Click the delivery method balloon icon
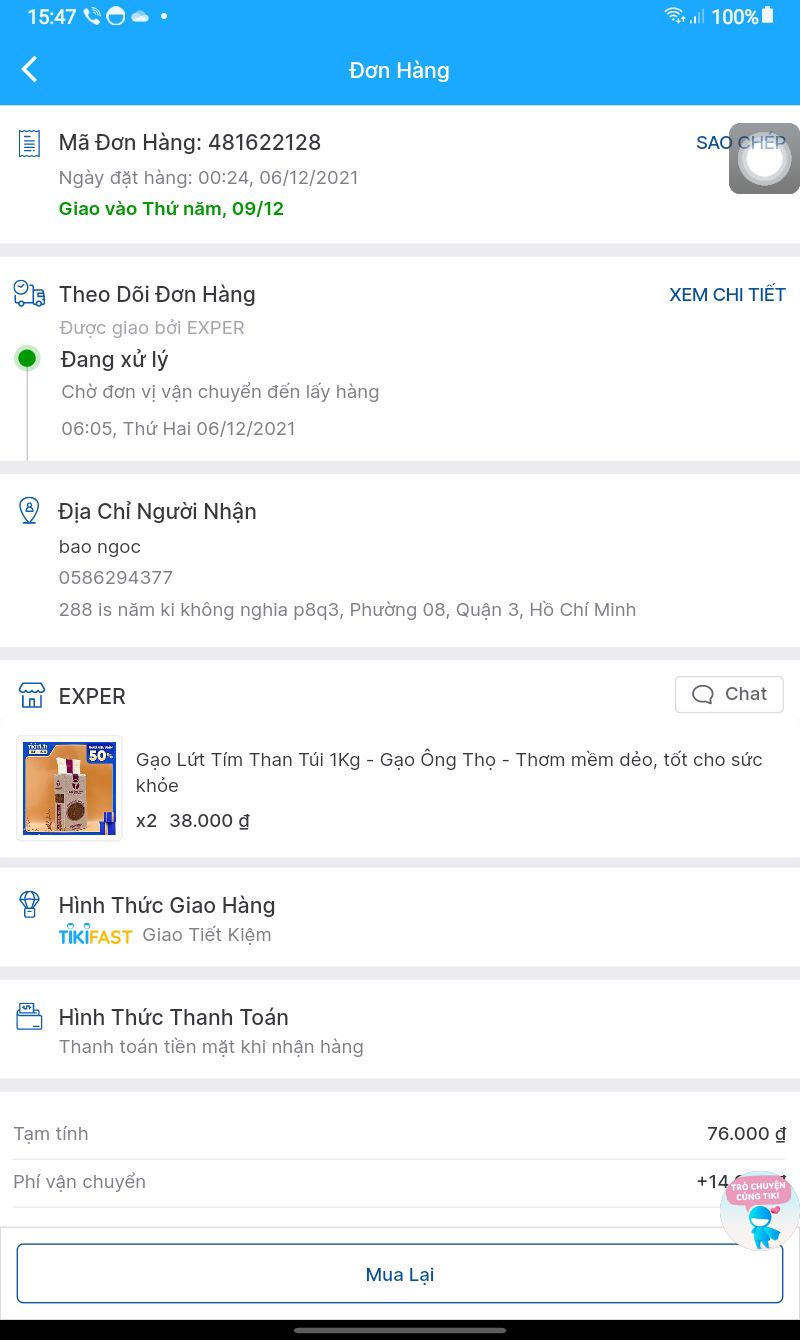Image resolution: width=800 pixels, height=1340 pixels. (29, 904)
